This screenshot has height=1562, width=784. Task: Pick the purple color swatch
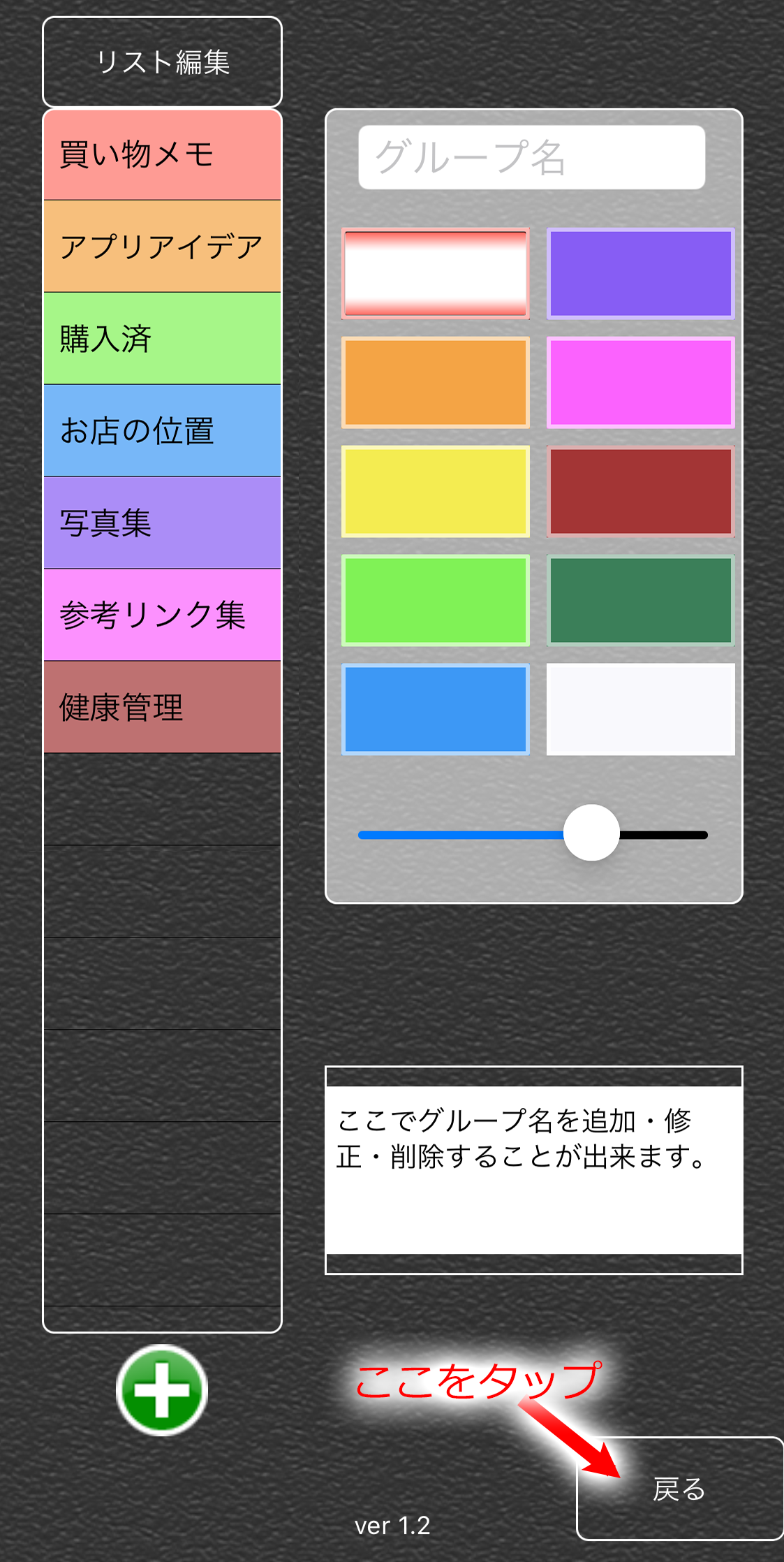640,274
